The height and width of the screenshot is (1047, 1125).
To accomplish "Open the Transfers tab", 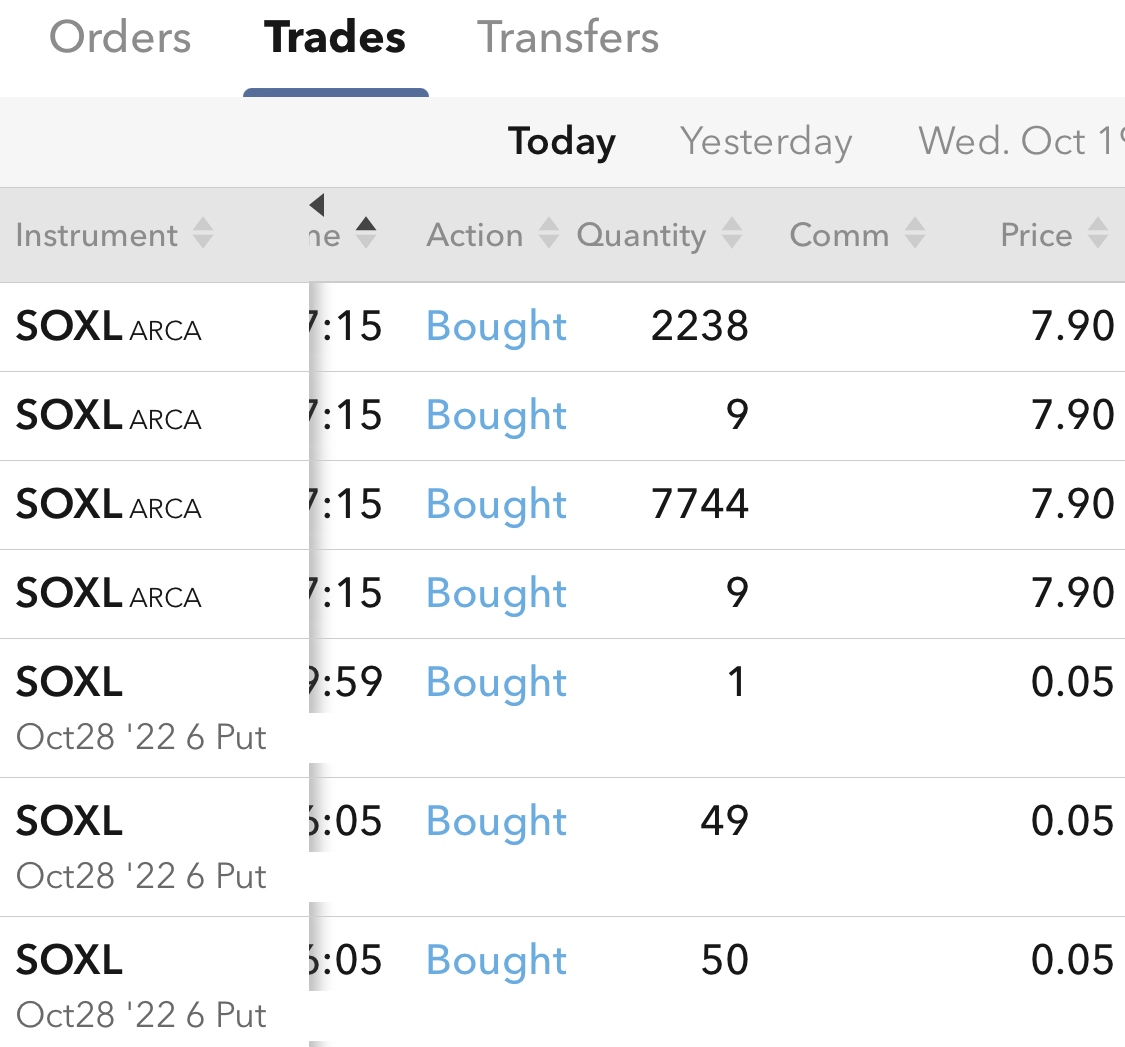I will [x=568, y=39].
